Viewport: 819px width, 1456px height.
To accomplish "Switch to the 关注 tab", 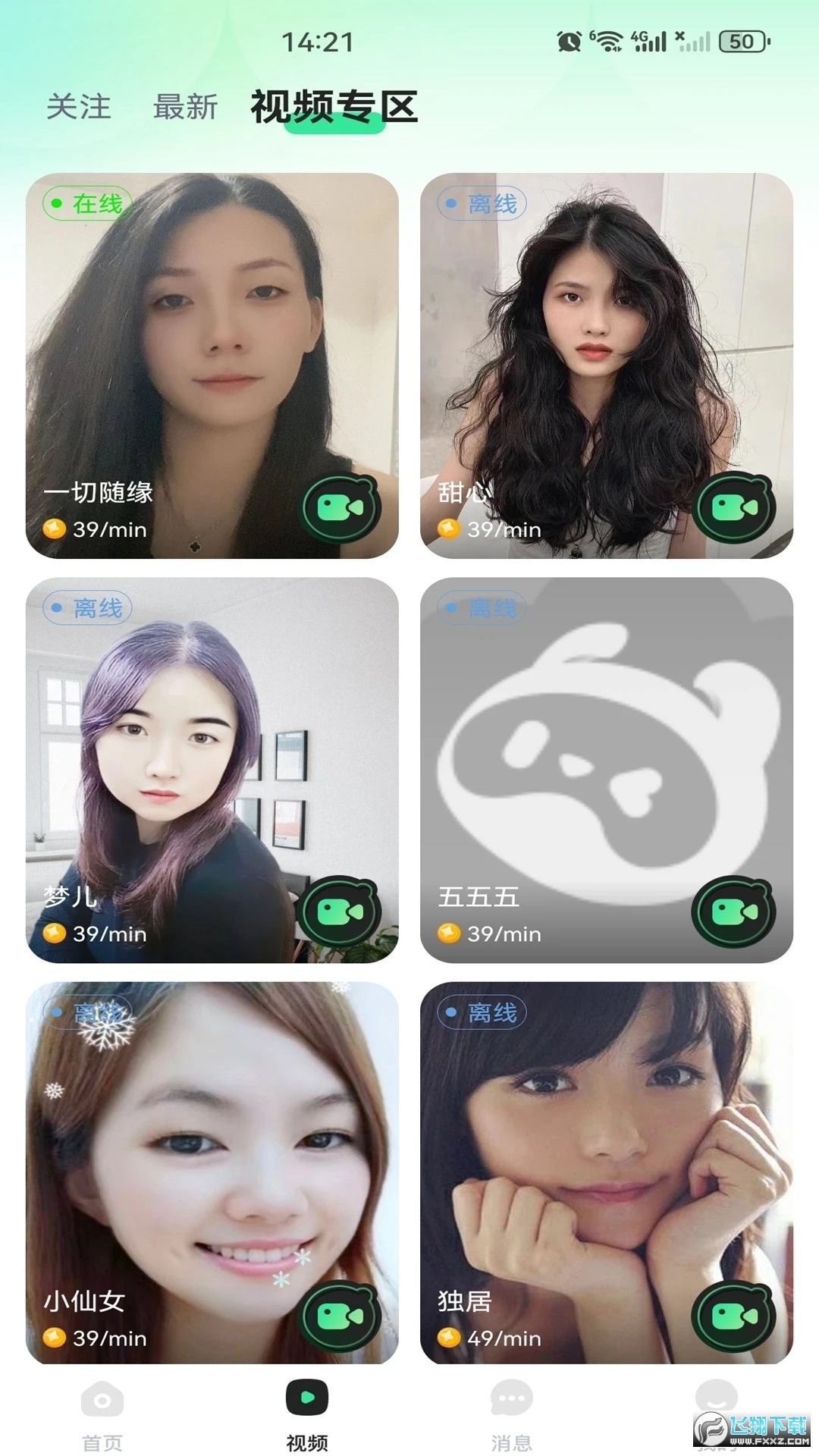I will point(79,107).
